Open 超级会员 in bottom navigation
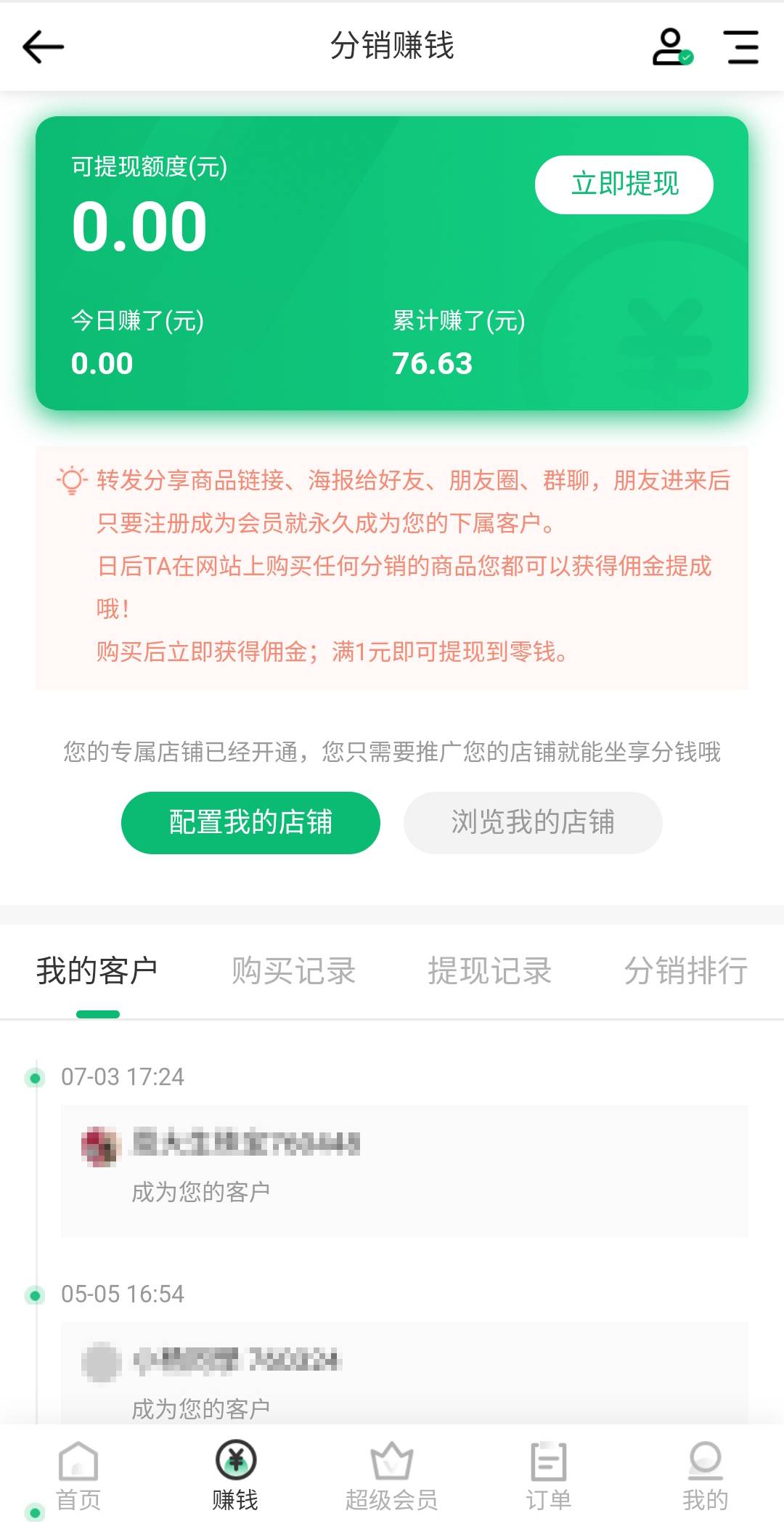Viewport: 784px width, 1529px height. 392,1476
